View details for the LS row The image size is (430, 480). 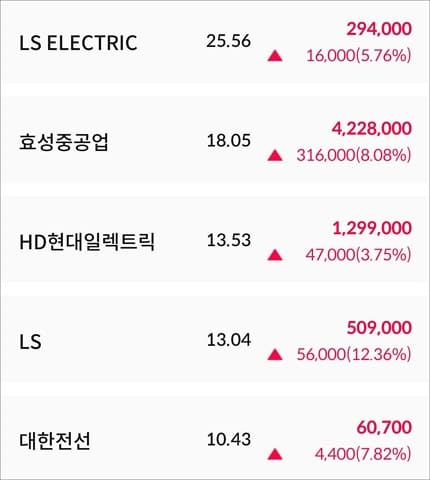(x=215, y=339)
